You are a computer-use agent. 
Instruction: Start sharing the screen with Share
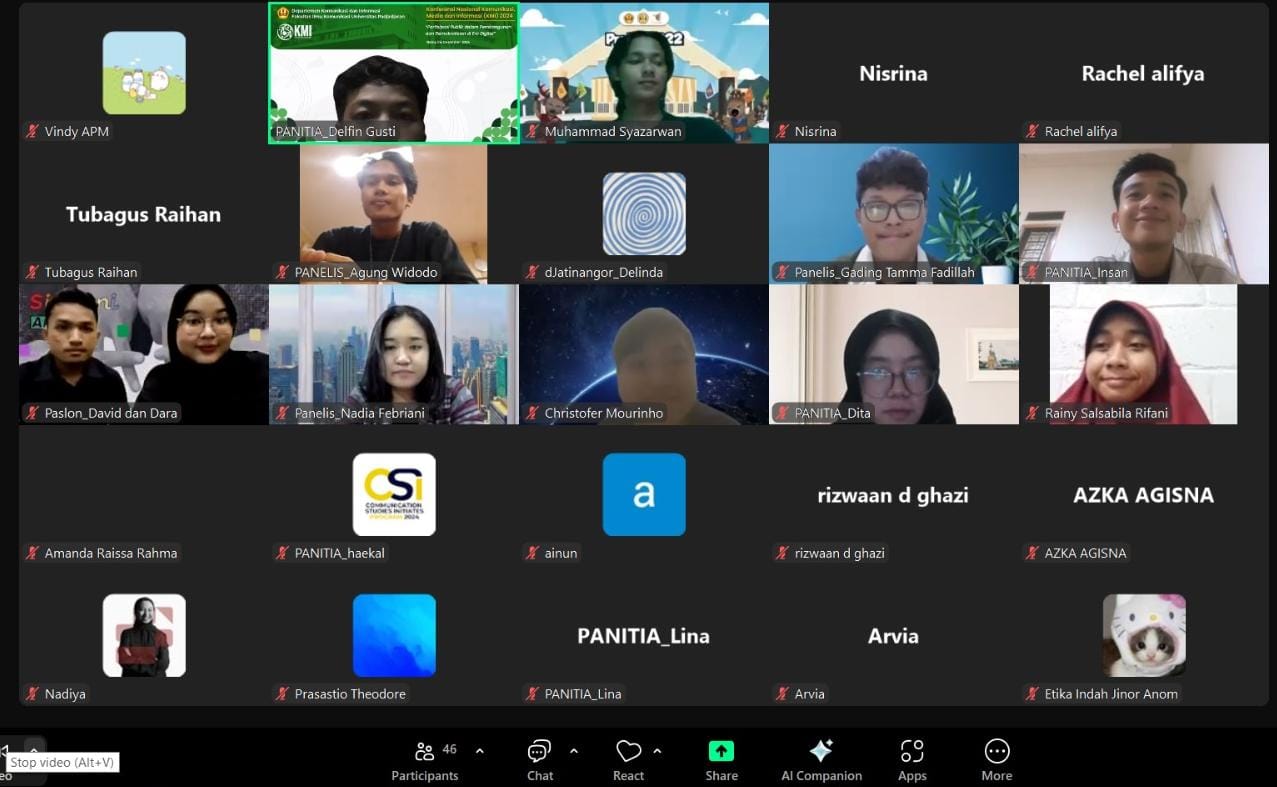tap(721, 760)
